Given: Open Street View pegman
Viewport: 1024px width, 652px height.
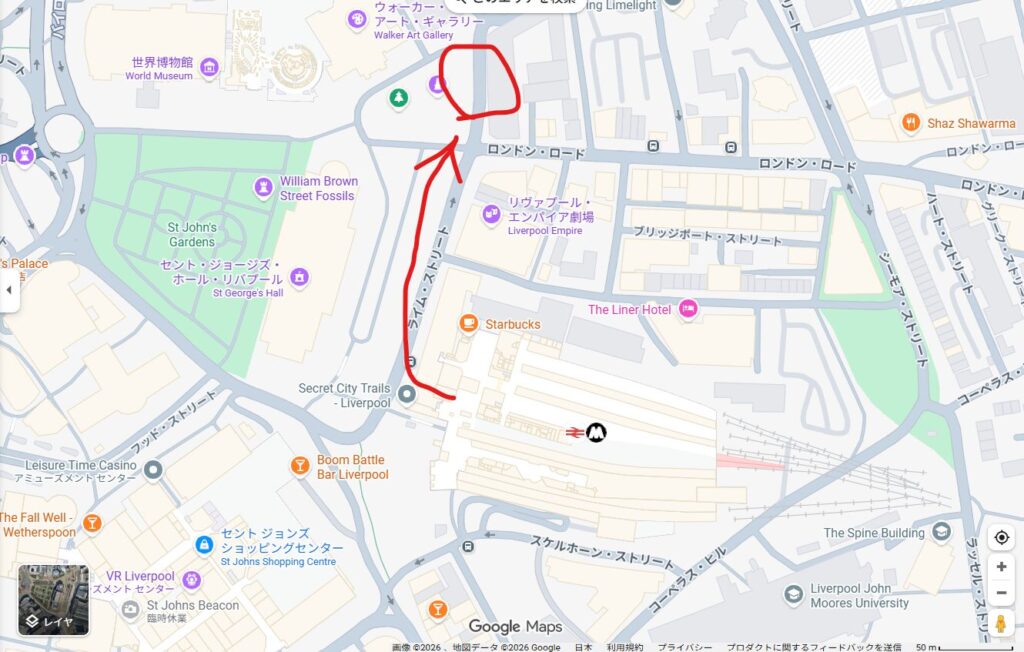Looking at the screenshot, I should pyautogui.click(x=1001, y=625).
